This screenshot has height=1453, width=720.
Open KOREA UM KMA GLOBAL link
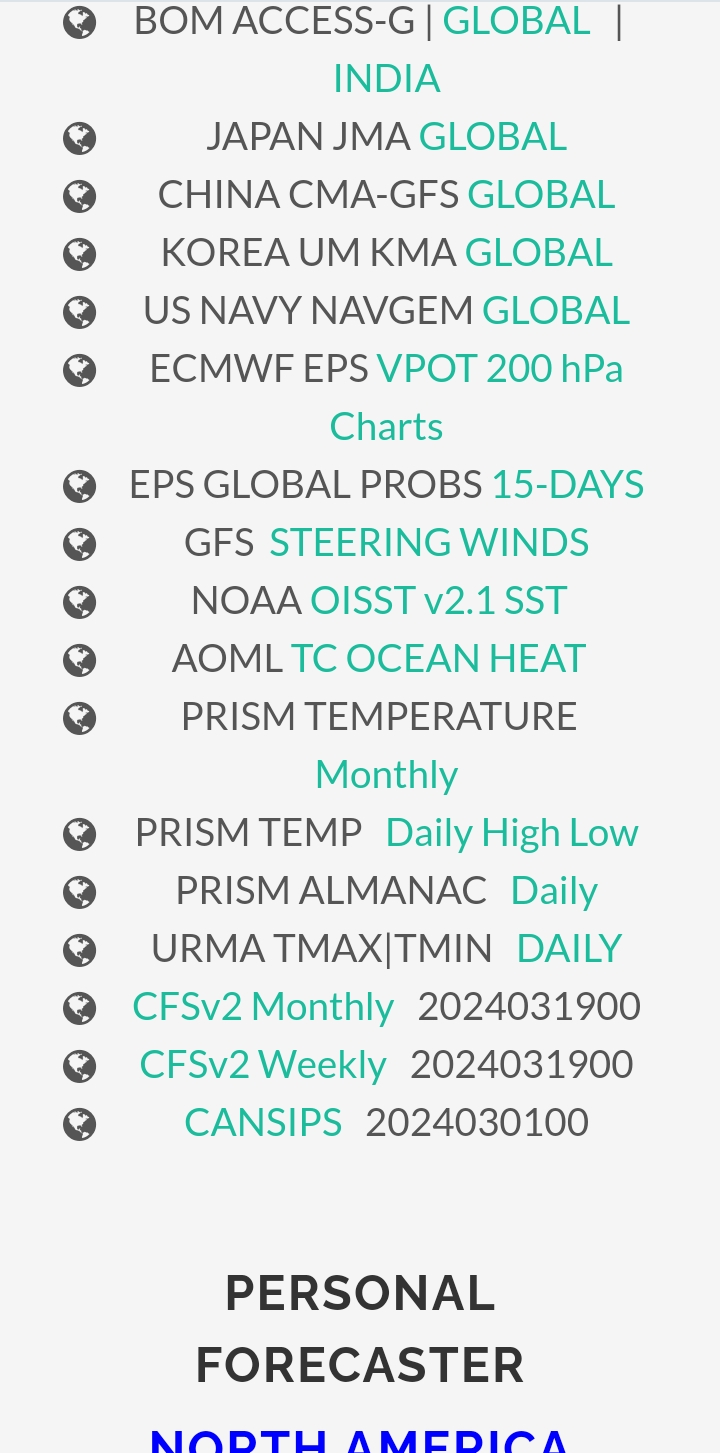(538, 252)
